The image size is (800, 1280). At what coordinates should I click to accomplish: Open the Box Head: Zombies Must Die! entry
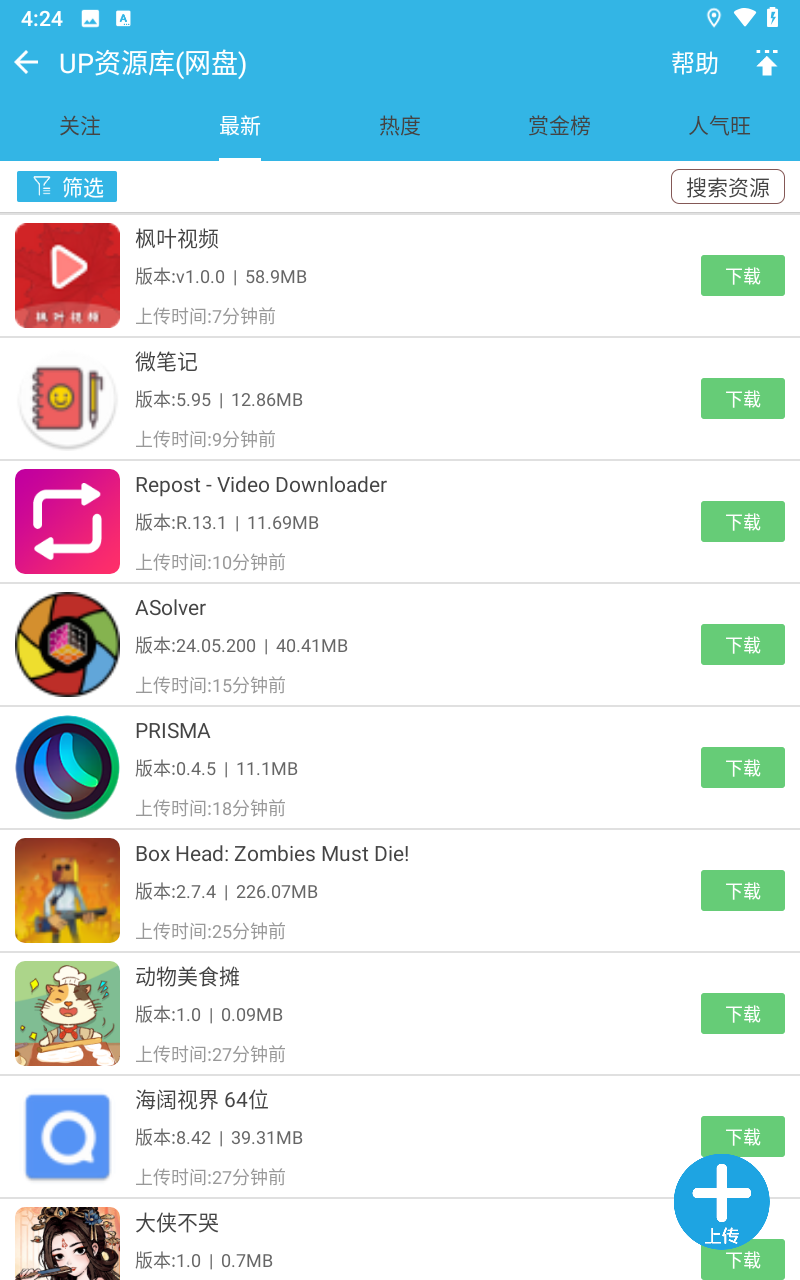pyautogui.click(x=272, y=854)
